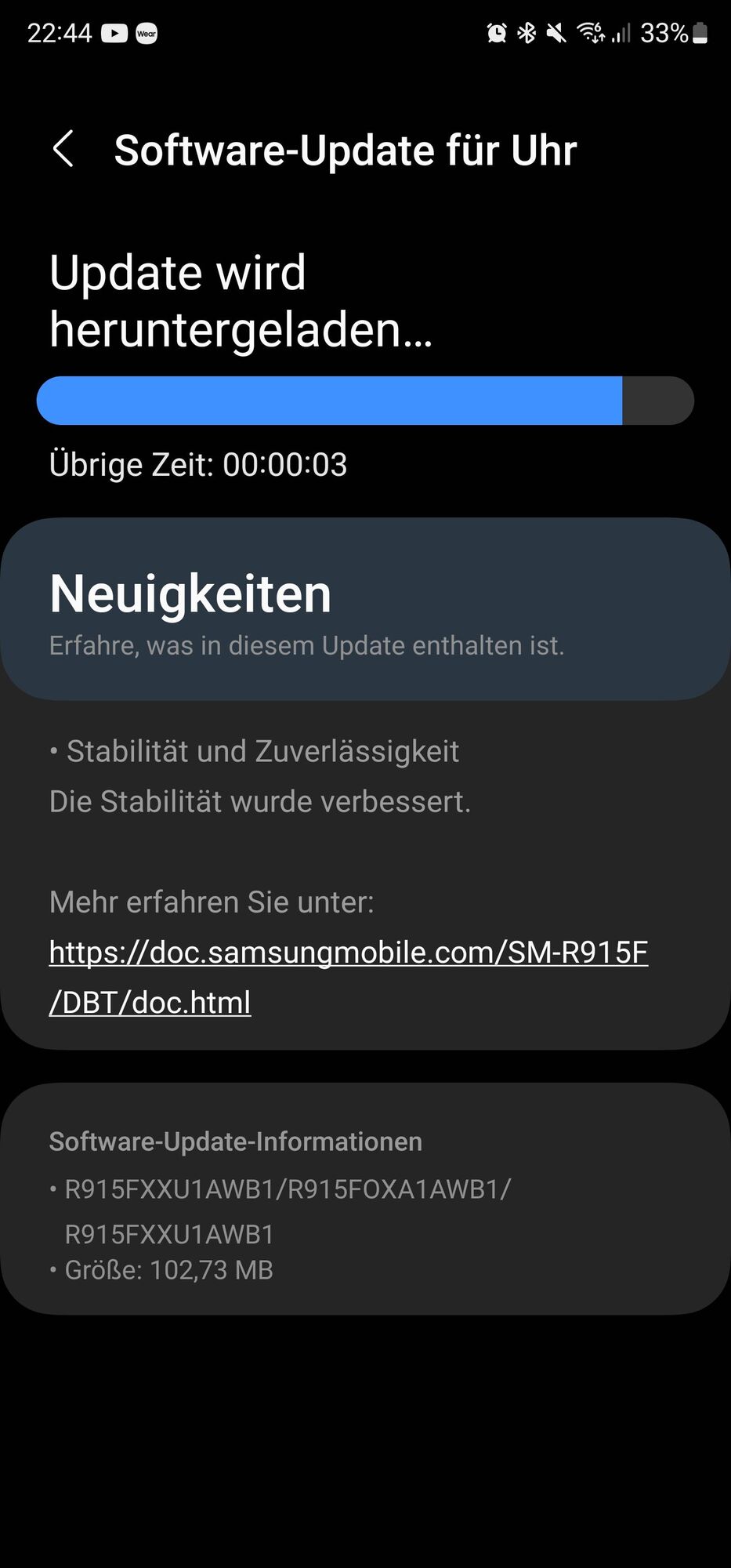This screenshot has height=1568, width=731.
Task: Go back from Software-Update für Uhr
Action: click(x=63, y=149)
